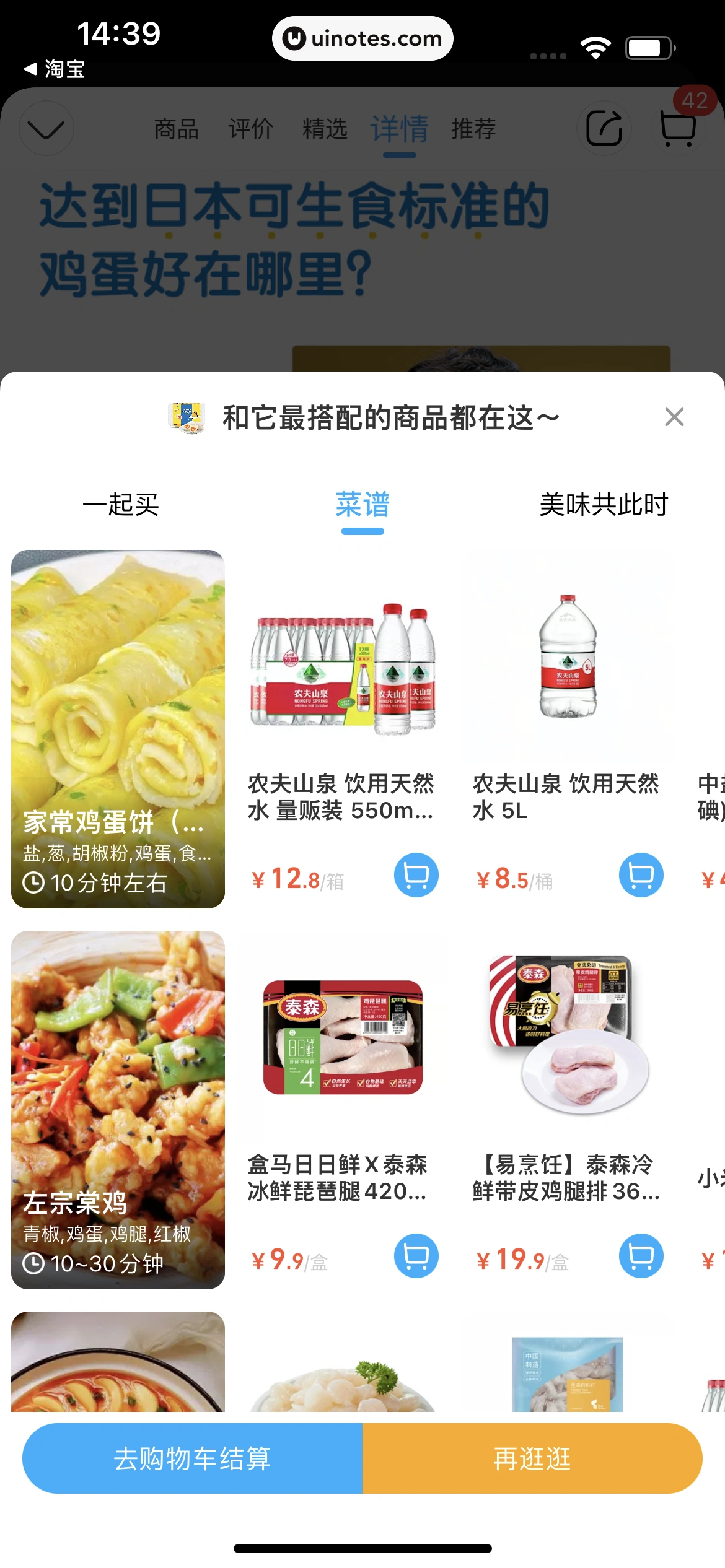Screen dimensions: 725x1568
Task: Add 泰森冰鲜琵琶腿 to cart
Action: pos(416,1256)
